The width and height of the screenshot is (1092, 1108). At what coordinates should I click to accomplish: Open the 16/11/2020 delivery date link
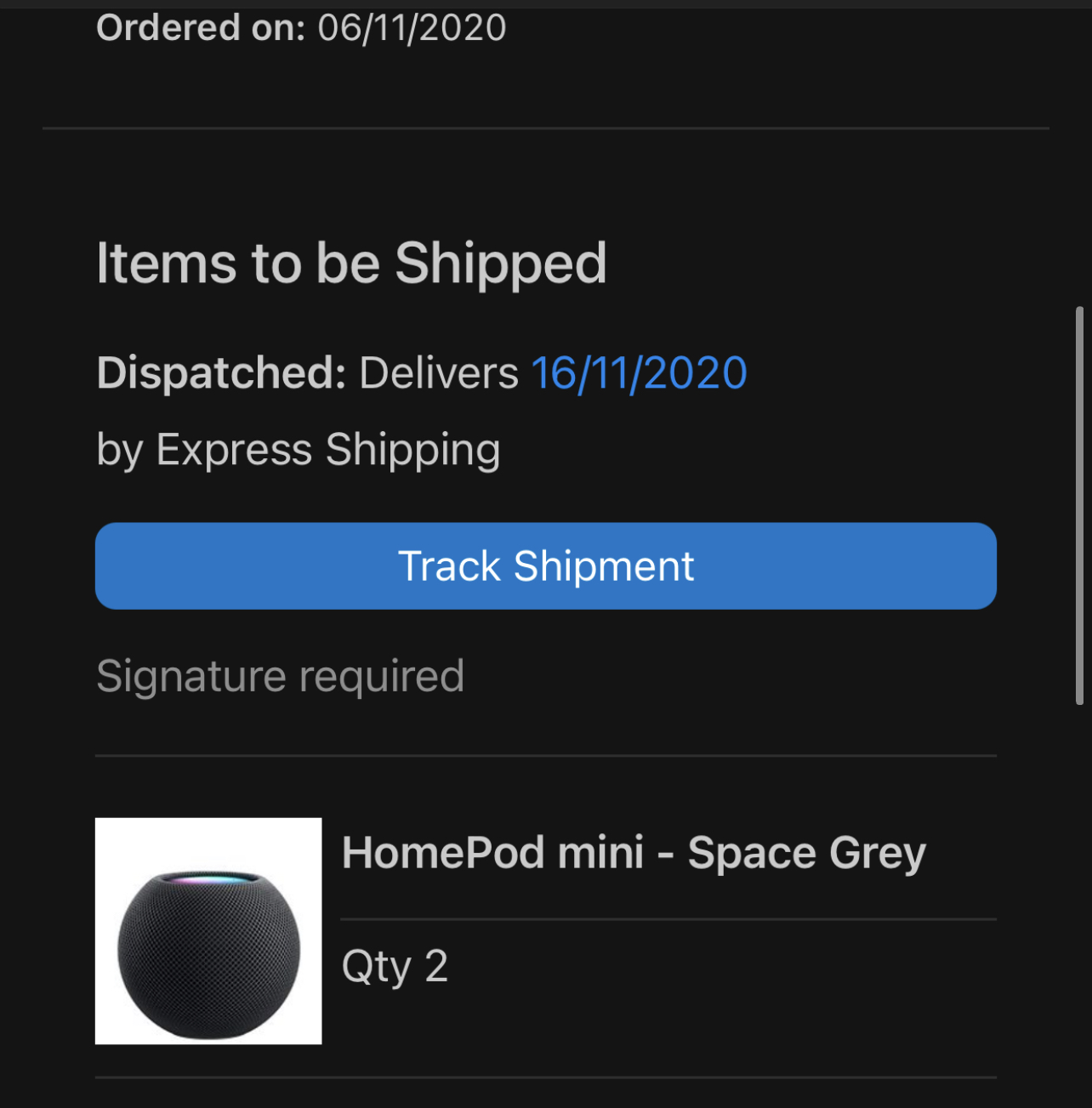(x=639, y=373)
